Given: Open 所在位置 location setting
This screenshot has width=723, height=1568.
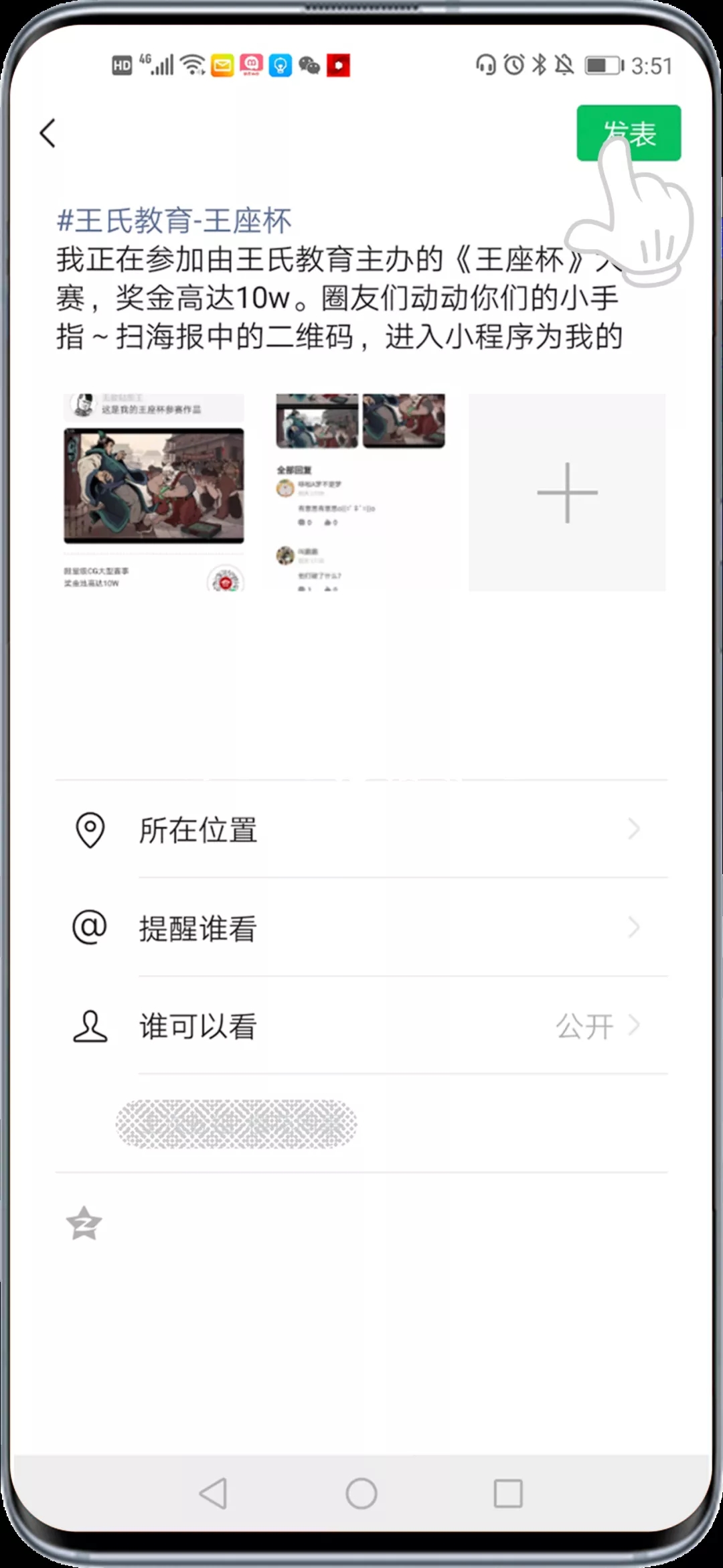Looking at the screenshot, I should pos(361,830).
